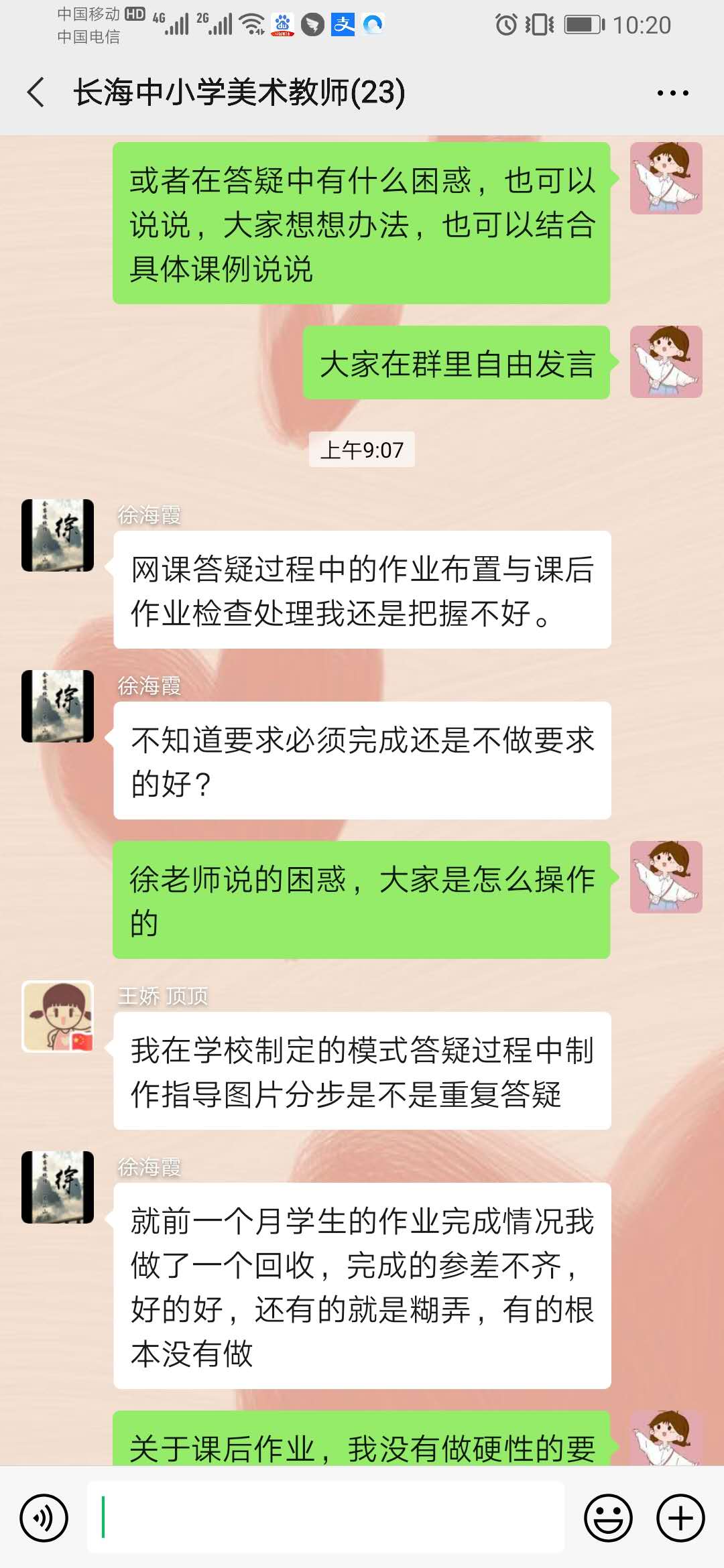Open 王娇 顶顶's avatar profile
The width and height of the screenshot is (724, 1568).
click(58, 1017)
